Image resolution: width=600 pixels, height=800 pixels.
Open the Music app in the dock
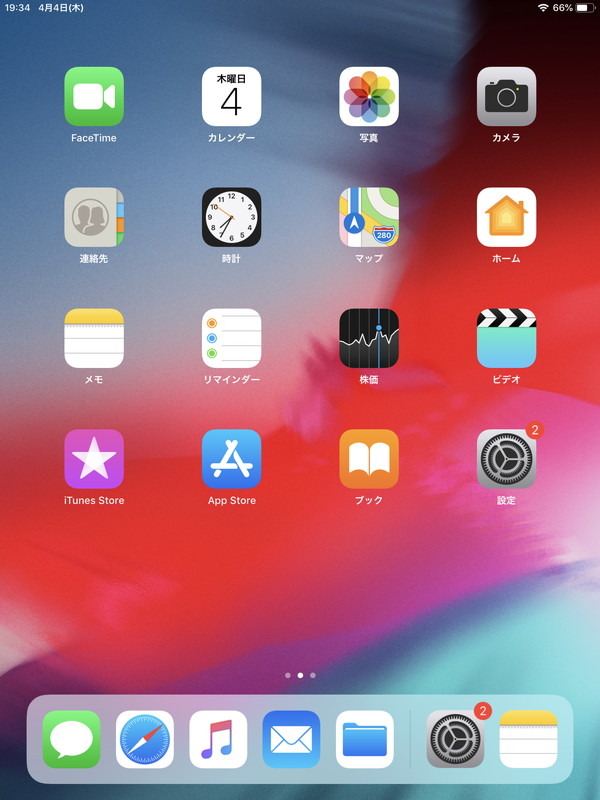[x=218, y=739]
